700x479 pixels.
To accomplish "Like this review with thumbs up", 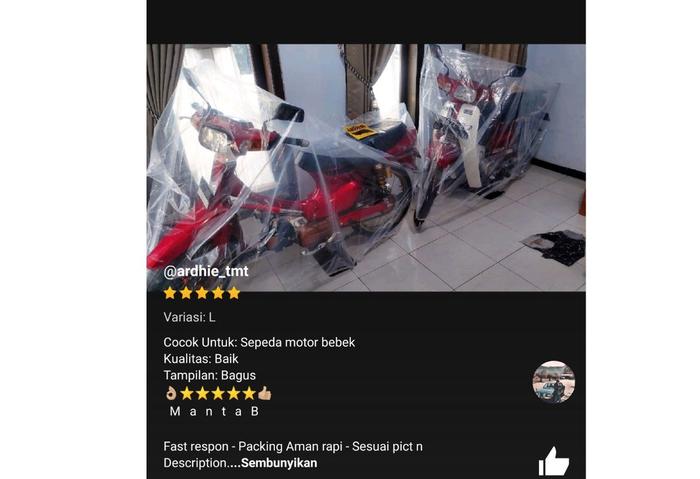I will [553, 461].
